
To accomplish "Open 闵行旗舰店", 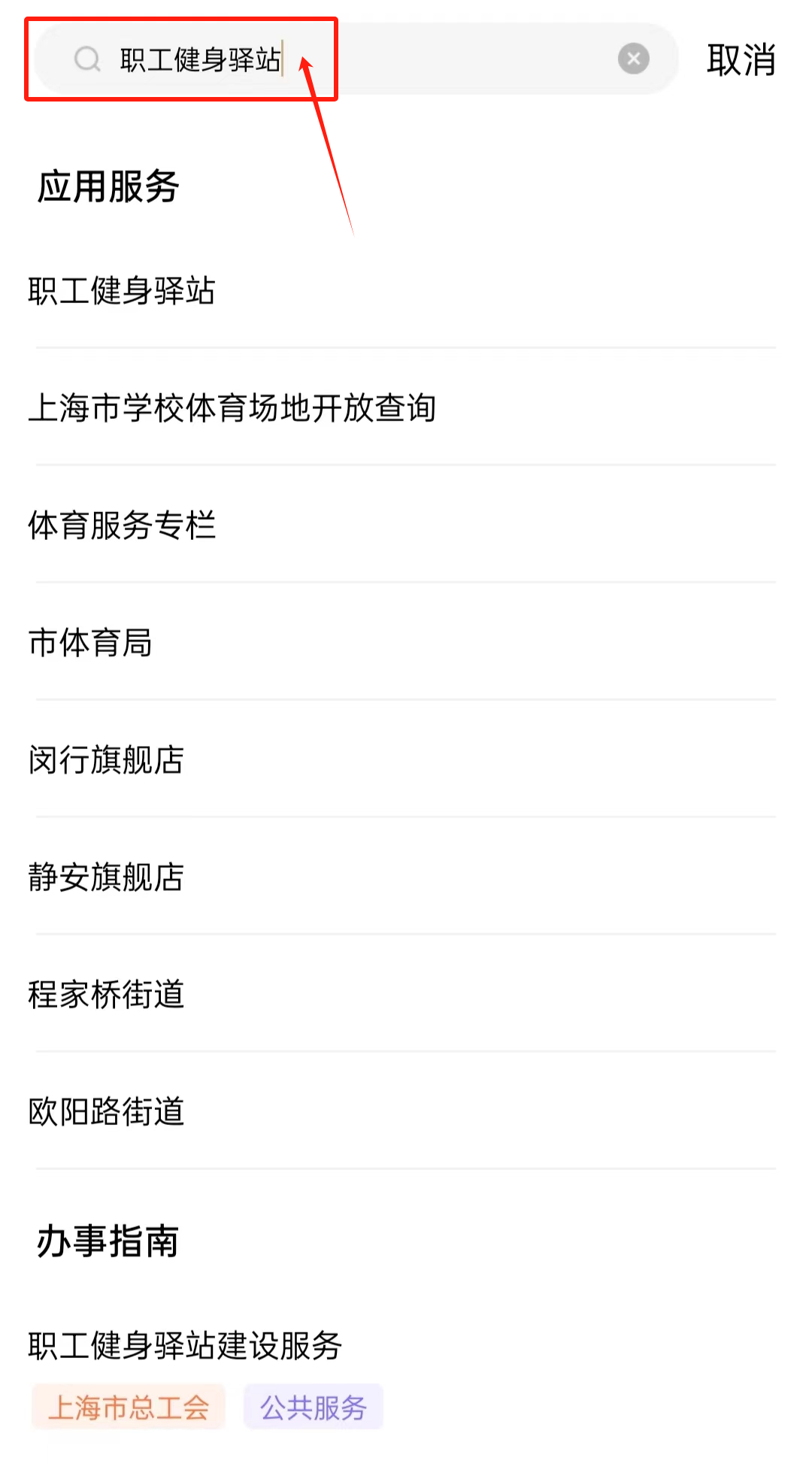I will tap(106, 760).
